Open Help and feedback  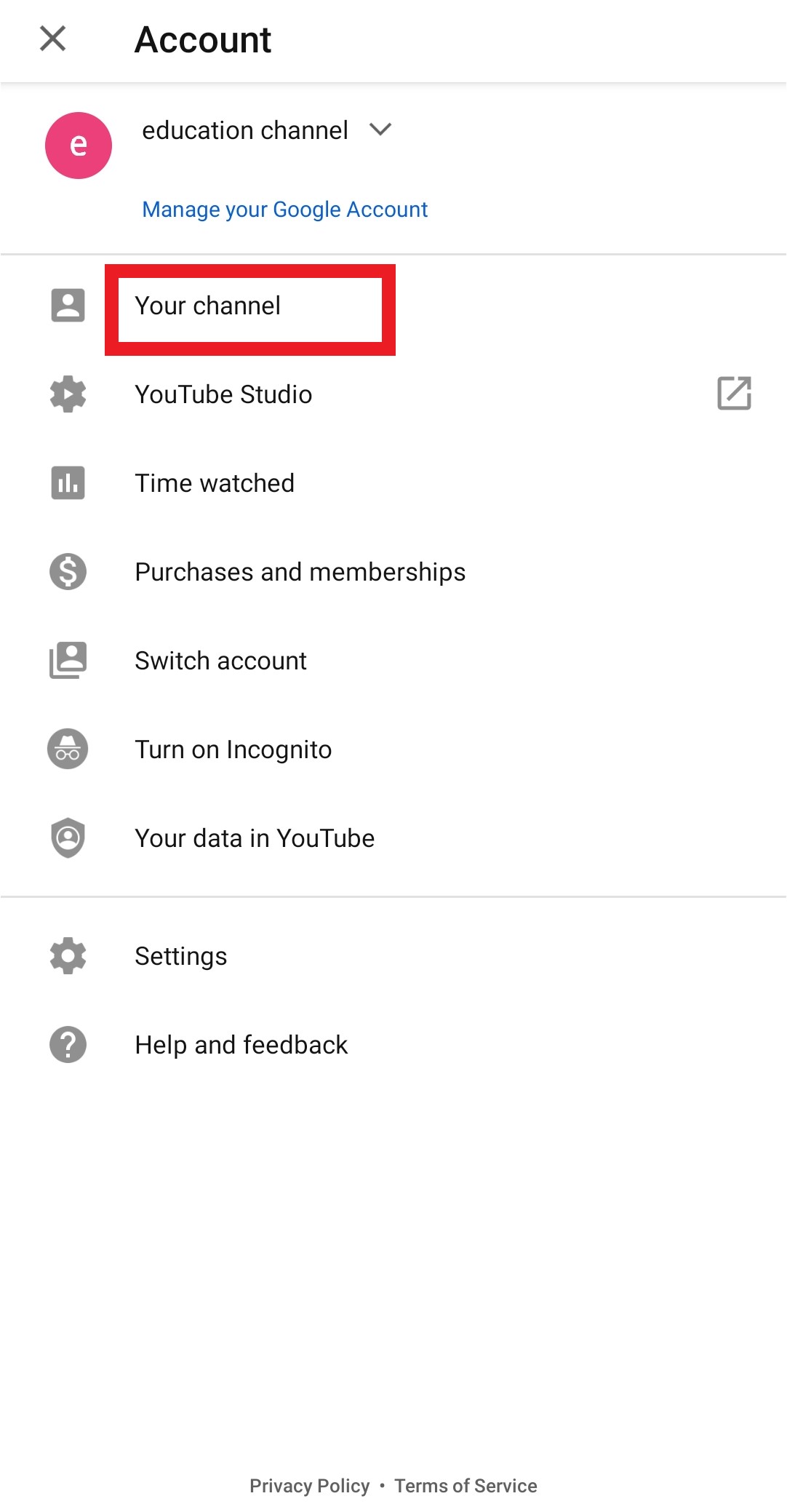coord(241,1045)
